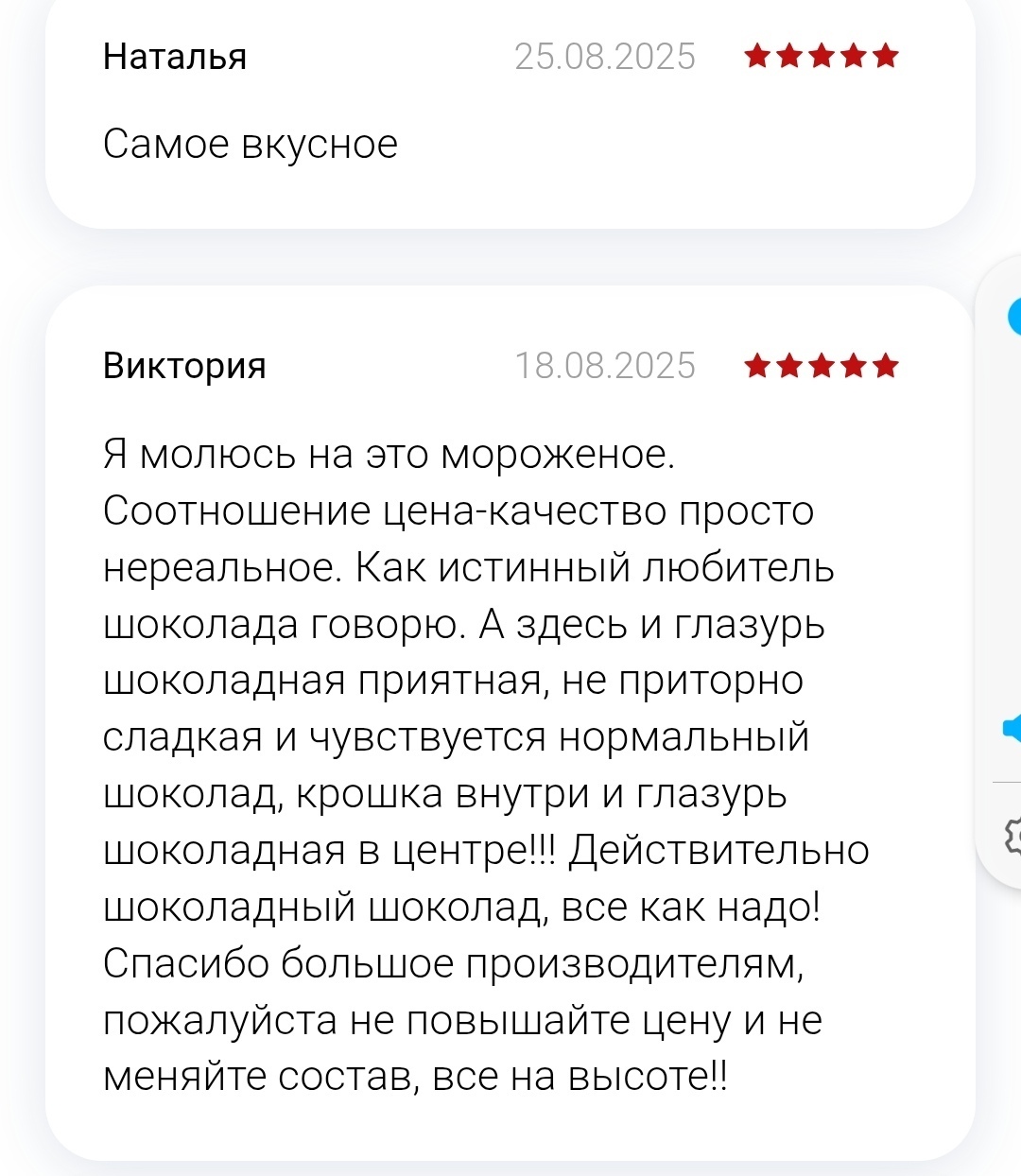Viewport: 1021px width, 1176px height.
Task: Open volume settings gear icon
Action: point(1012,836)
